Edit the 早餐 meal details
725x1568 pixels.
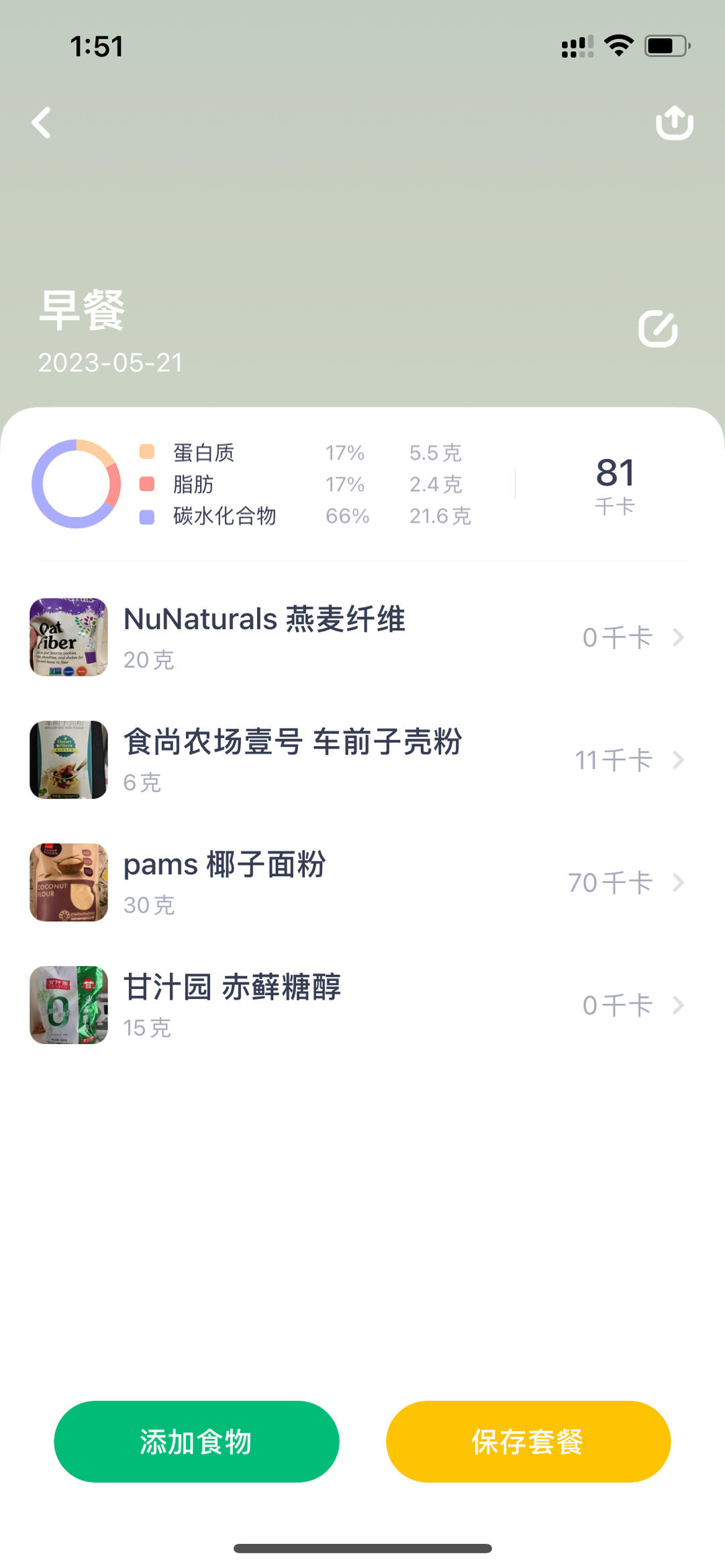click(x=658, y=329)
